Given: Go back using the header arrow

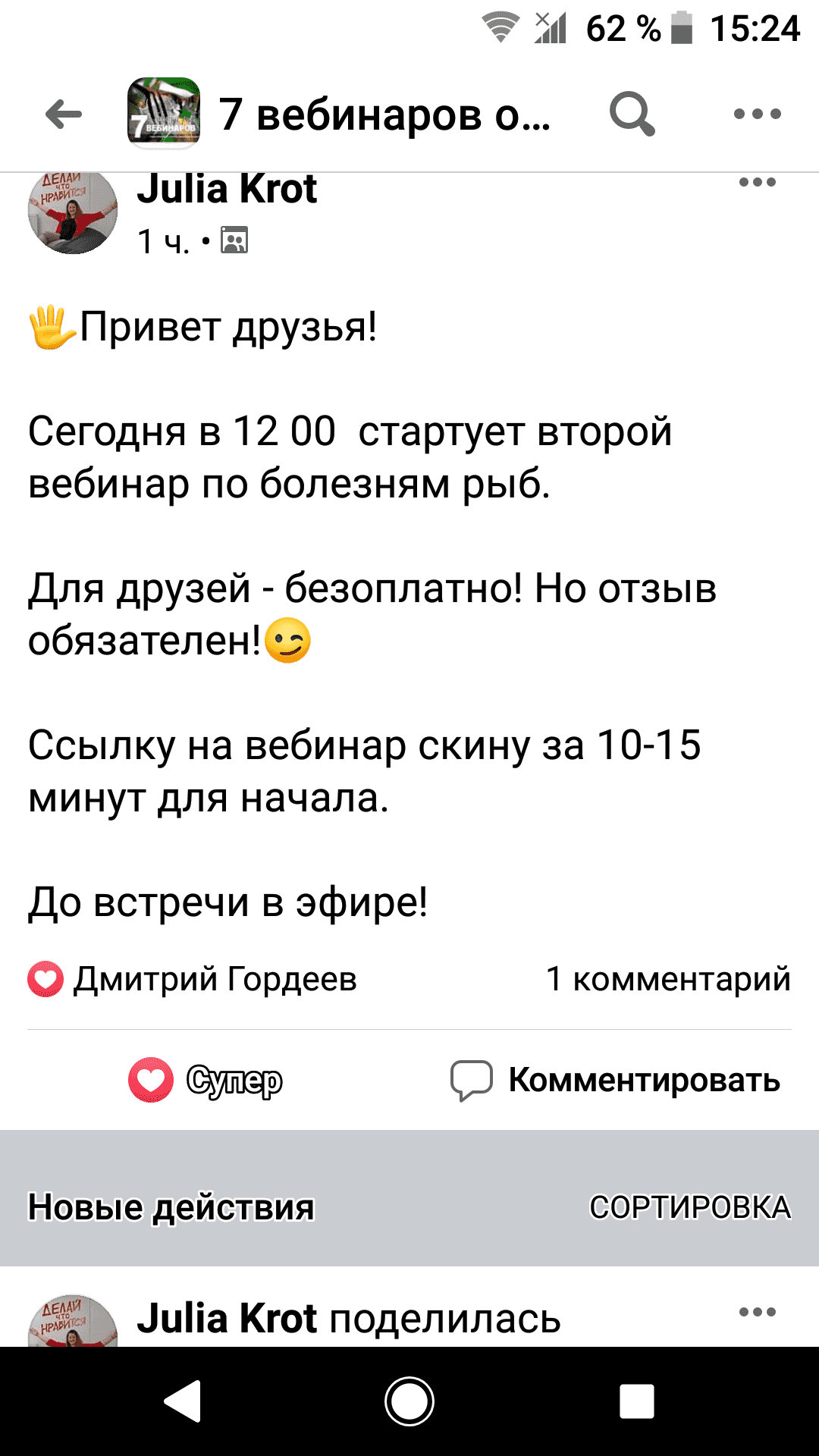Looking at the screenshot, I should [64, 115].
